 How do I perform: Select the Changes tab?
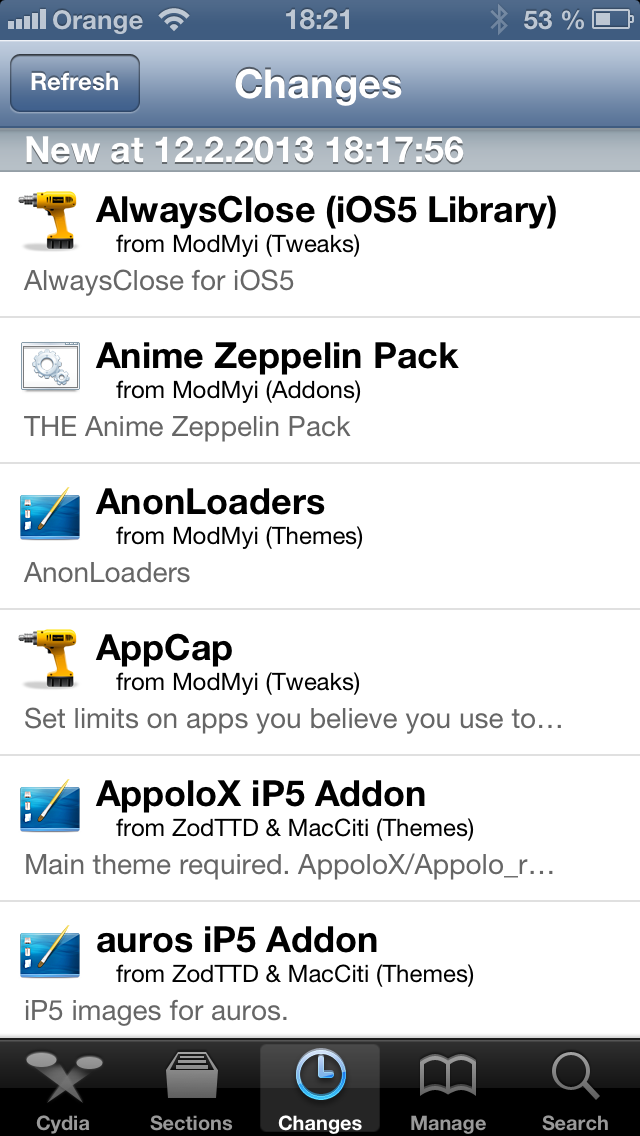pos(320,1090)
